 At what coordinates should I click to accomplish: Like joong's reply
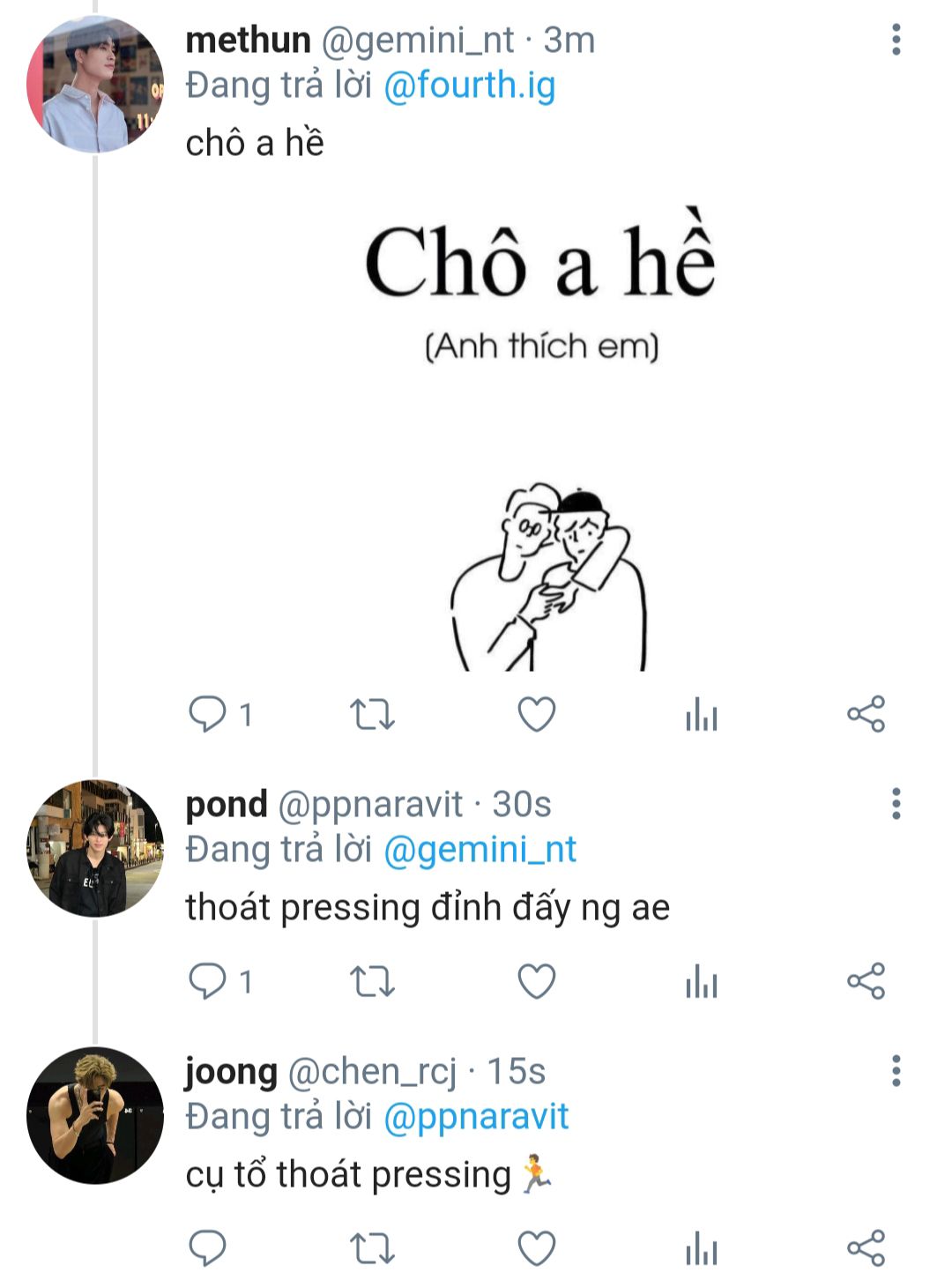[x=536, y=1248]
